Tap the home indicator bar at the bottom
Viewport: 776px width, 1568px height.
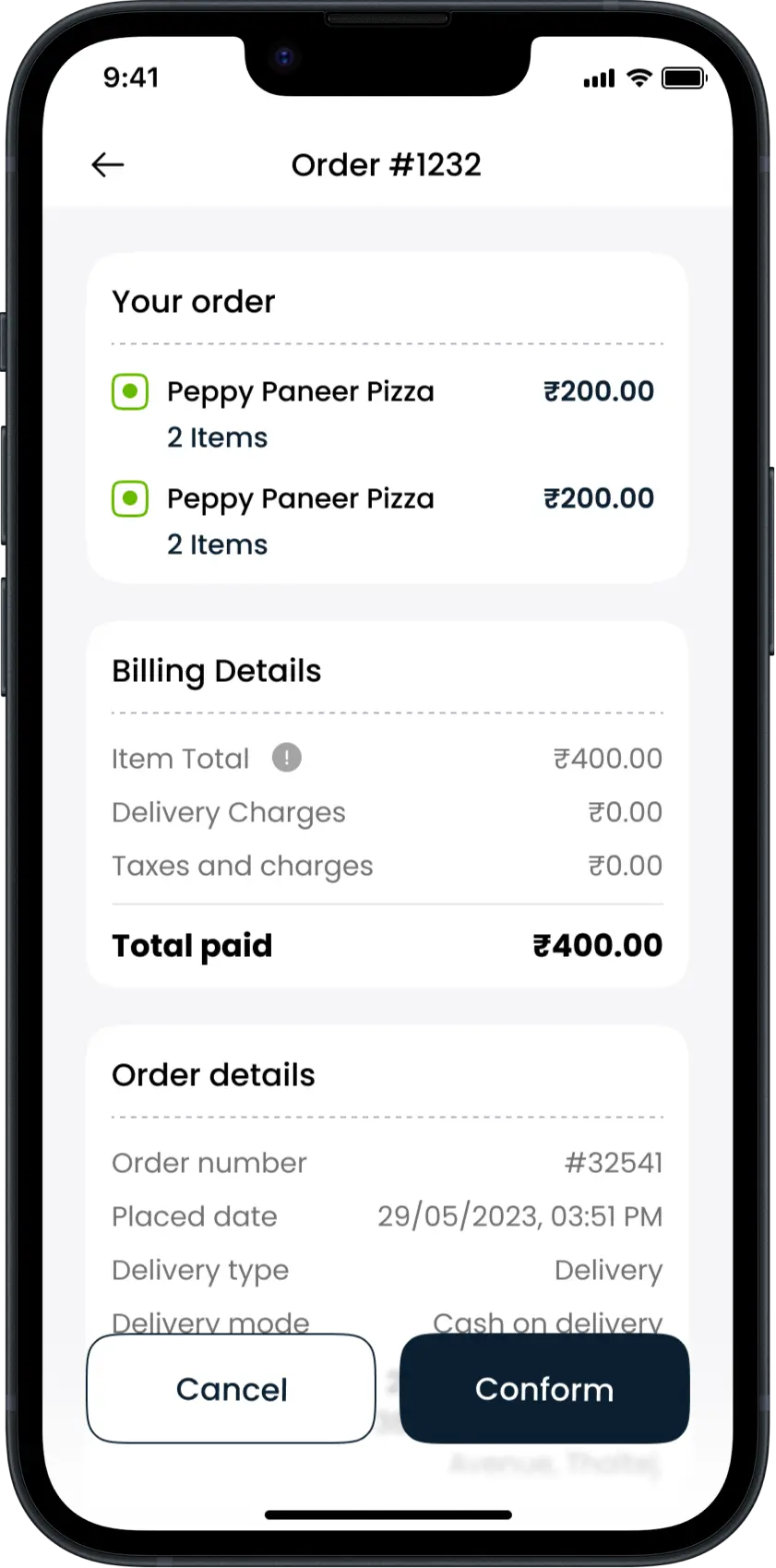388,1514
